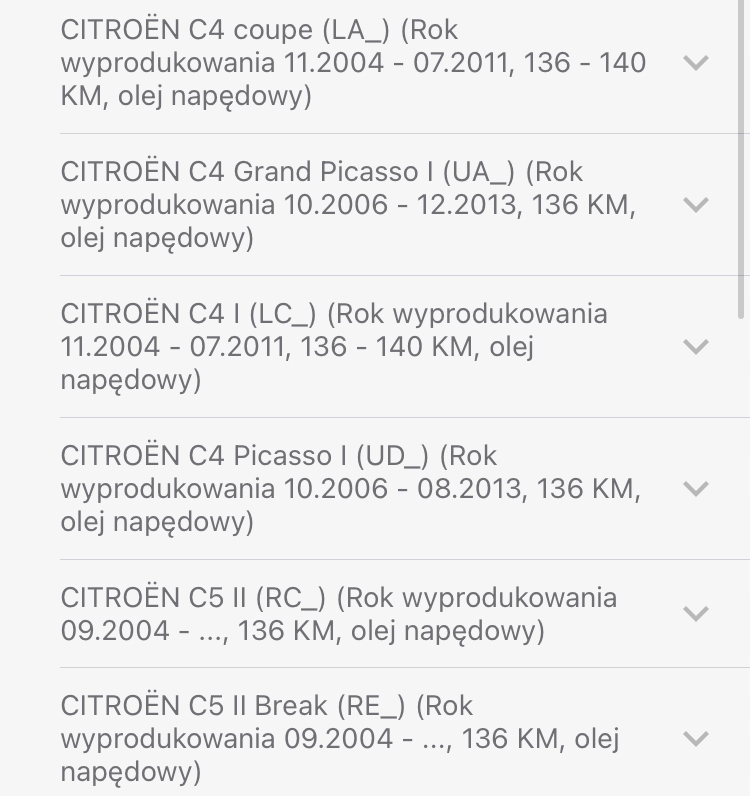Expand the CITROËN C4 Grand Picasso I chevron
The image size is (750, 796).
tap(696, 206)
